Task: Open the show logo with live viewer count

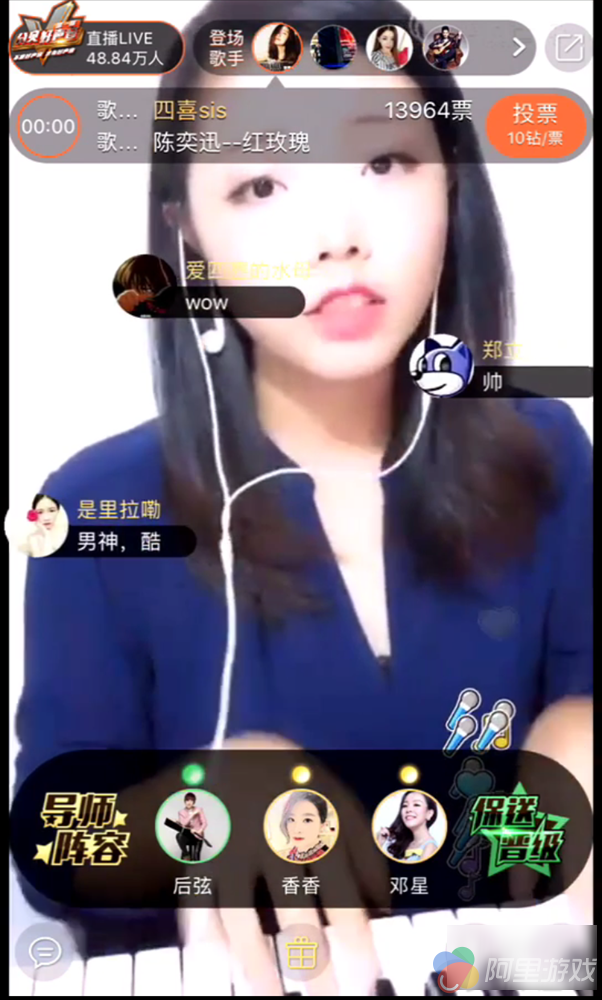Action: (96, 47)
